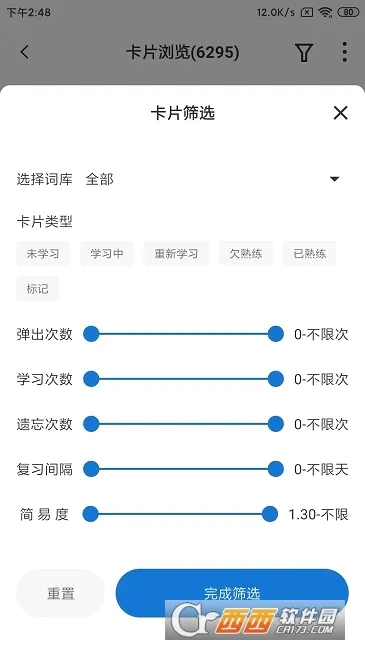
Task: Close the 卡片筛选 filter panel
Action: pyautogui.click(x=340, y=113)
